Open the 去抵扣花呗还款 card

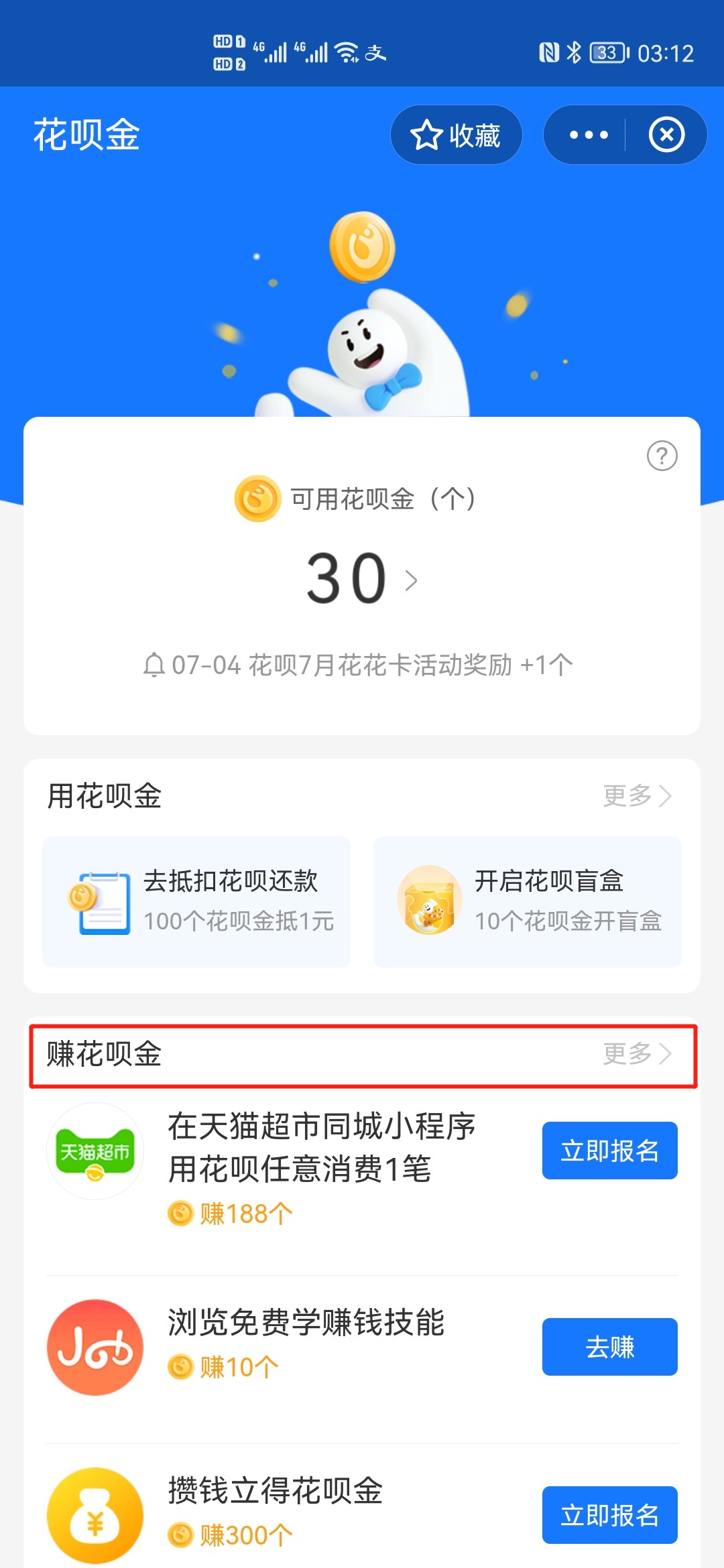click(x=196, y=901)
